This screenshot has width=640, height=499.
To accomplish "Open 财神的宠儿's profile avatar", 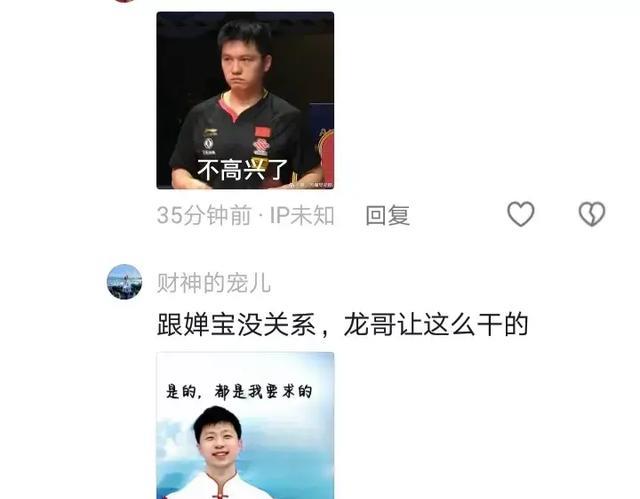I will tap(125, 282).
